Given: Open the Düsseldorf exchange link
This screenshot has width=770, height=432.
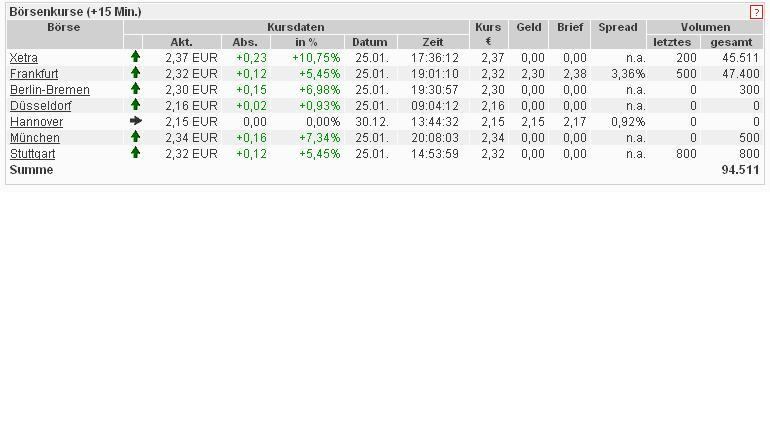Looking at the screenshot, I should (40, 106).
